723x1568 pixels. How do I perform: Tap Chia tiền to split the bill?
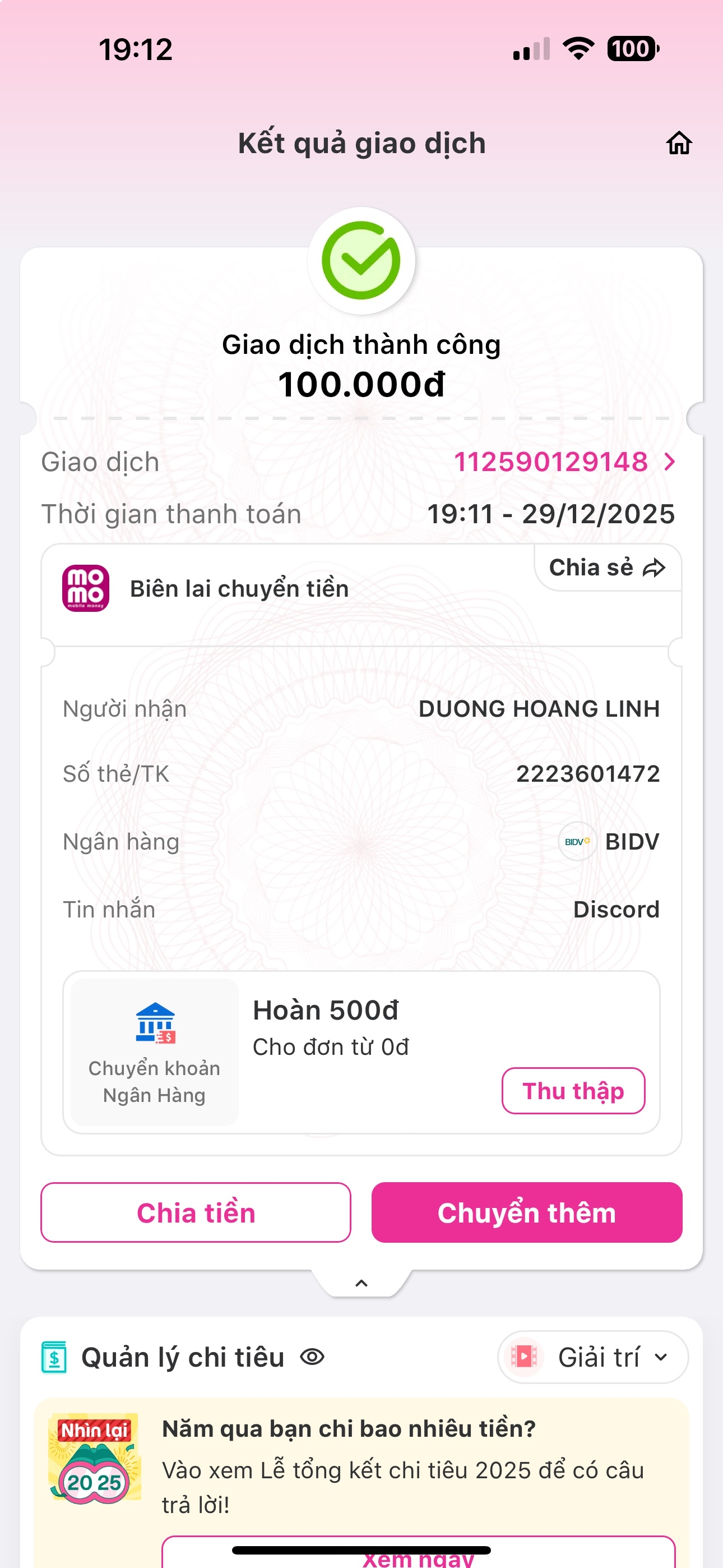click(x=196, y=1212)
